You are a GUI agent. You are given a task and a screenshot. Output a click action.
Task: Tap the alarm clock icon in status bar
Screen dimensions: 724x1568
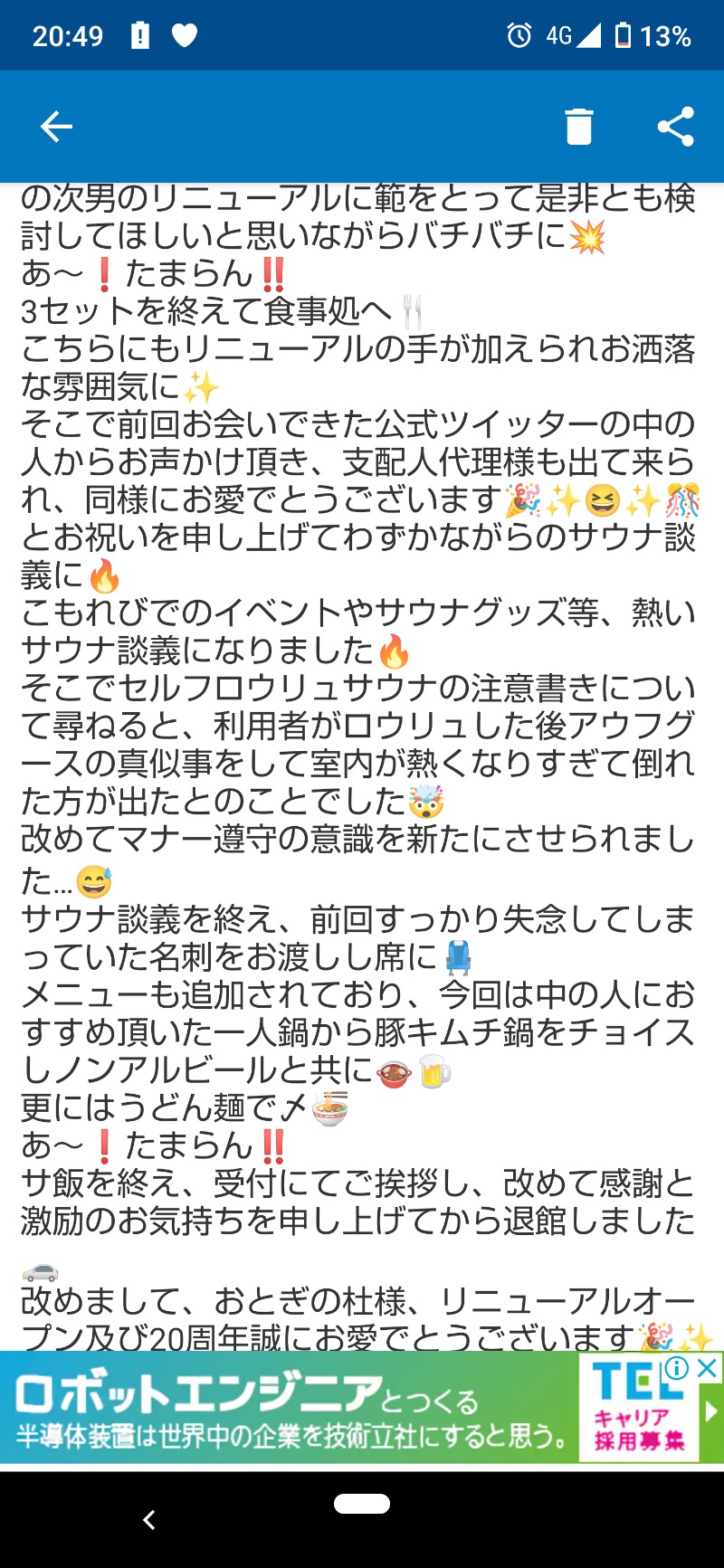click(x=518, y=33)
